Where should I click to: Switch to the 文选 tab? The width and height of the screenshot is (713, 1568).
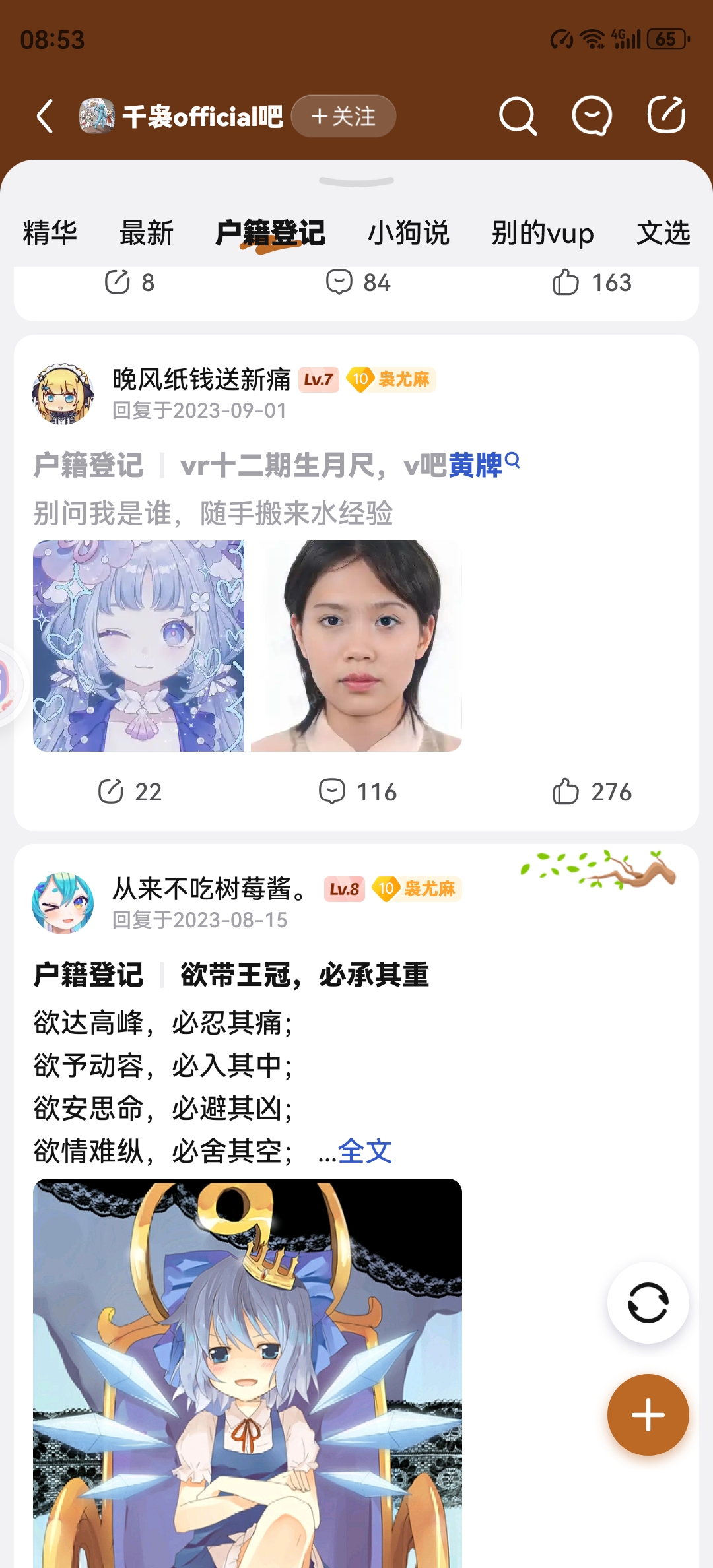coord(663,233)
